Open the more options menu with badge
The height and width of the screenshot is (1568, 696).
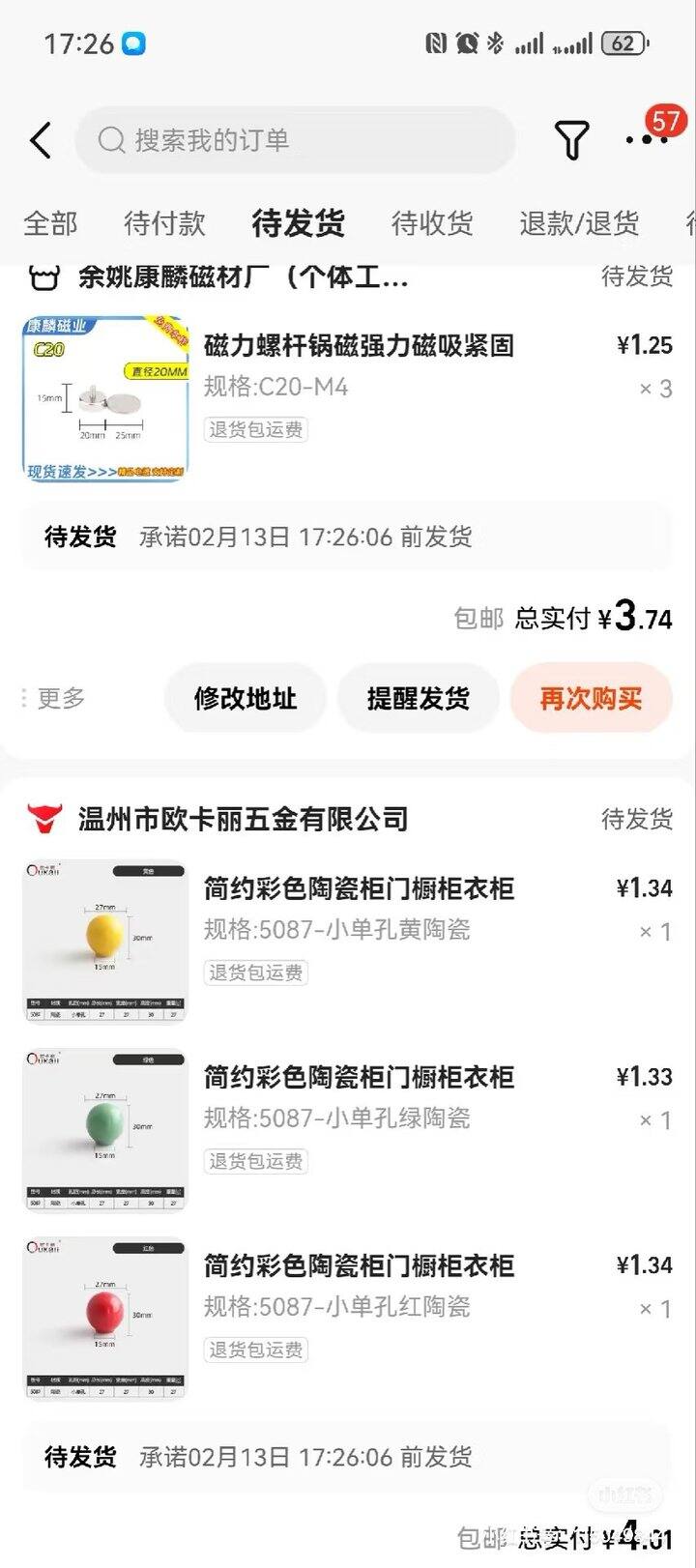[x=647, y=138]
